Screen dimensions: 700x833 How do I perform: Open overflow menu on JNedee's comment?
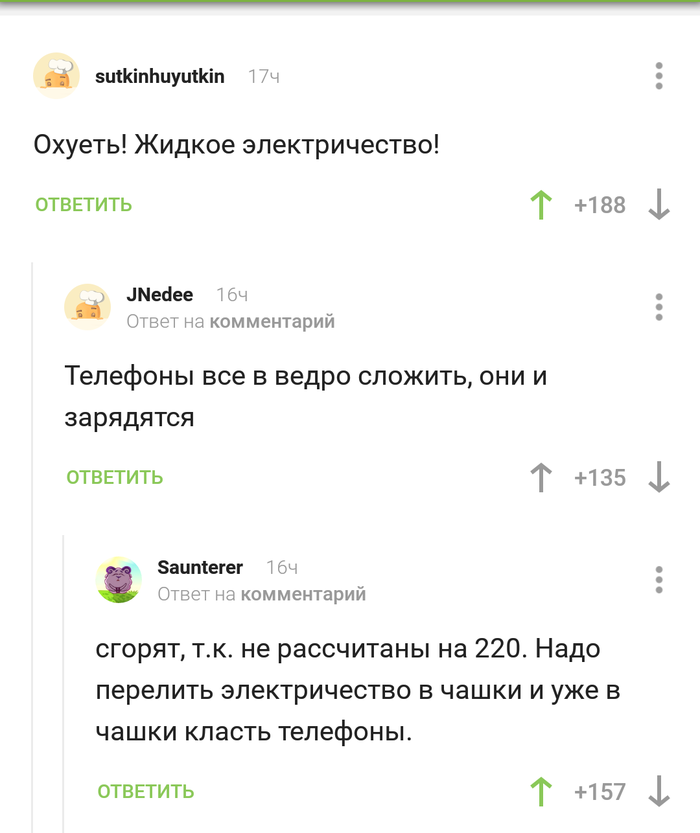point(658,307)
